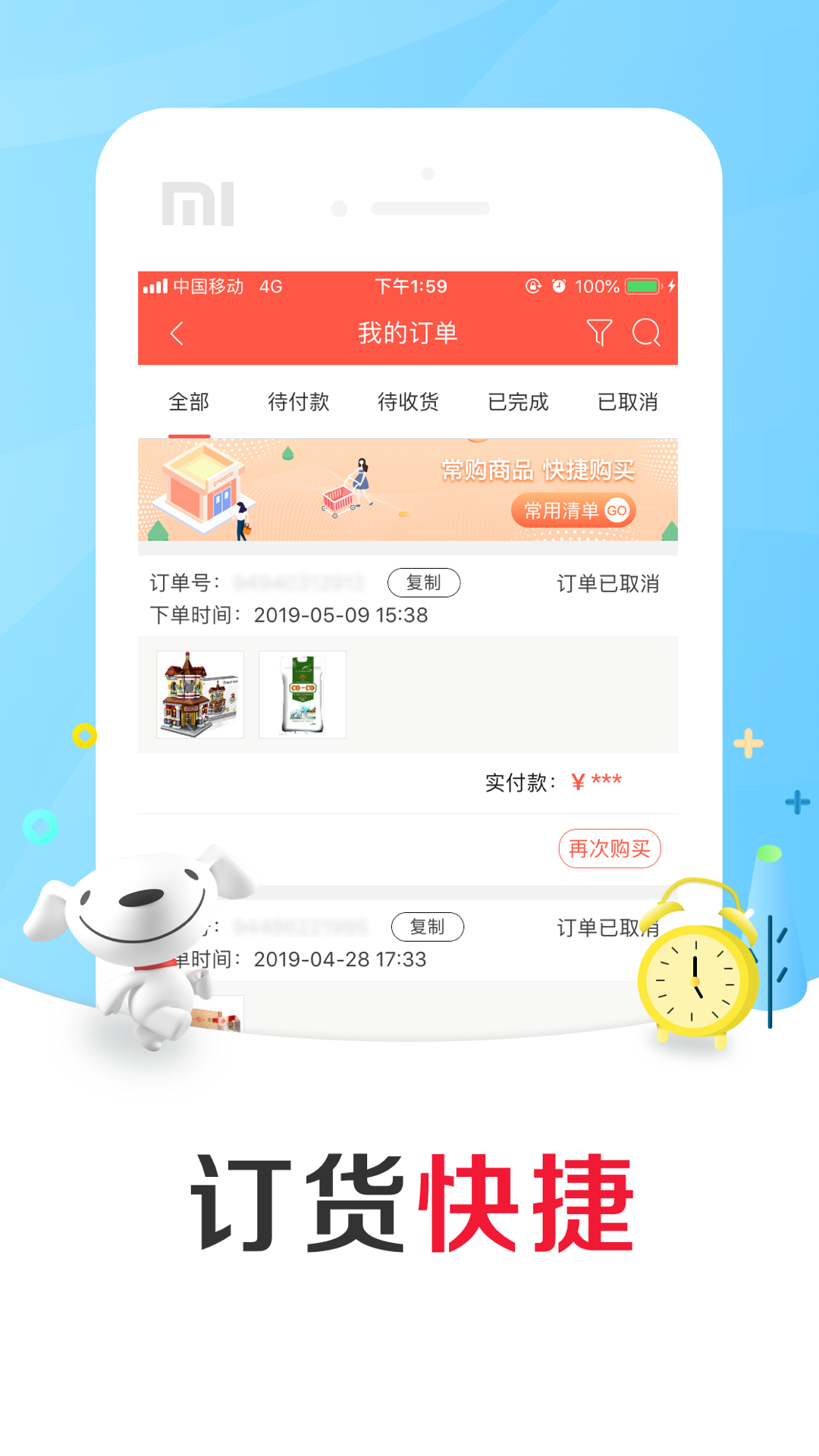Tap the 4G network indicator
This screenshot has width=819, height=1456.
pyautogui.click(x=271, y=287)
